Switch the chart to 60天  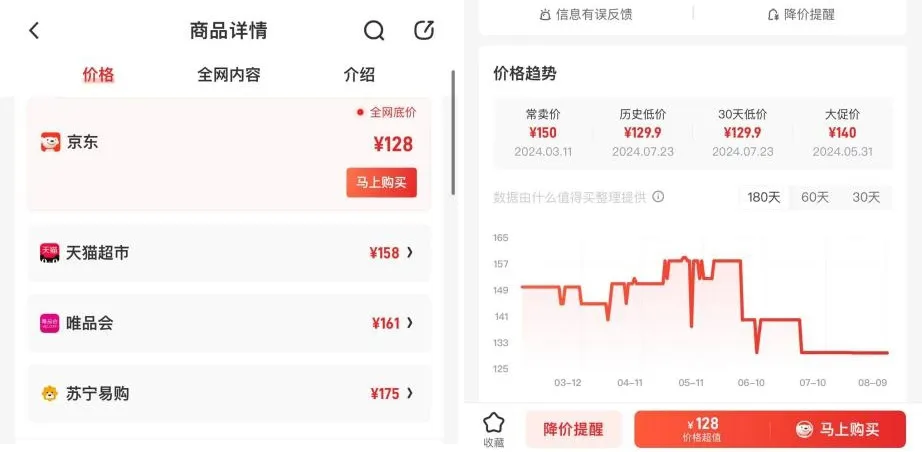coord(815,197)
